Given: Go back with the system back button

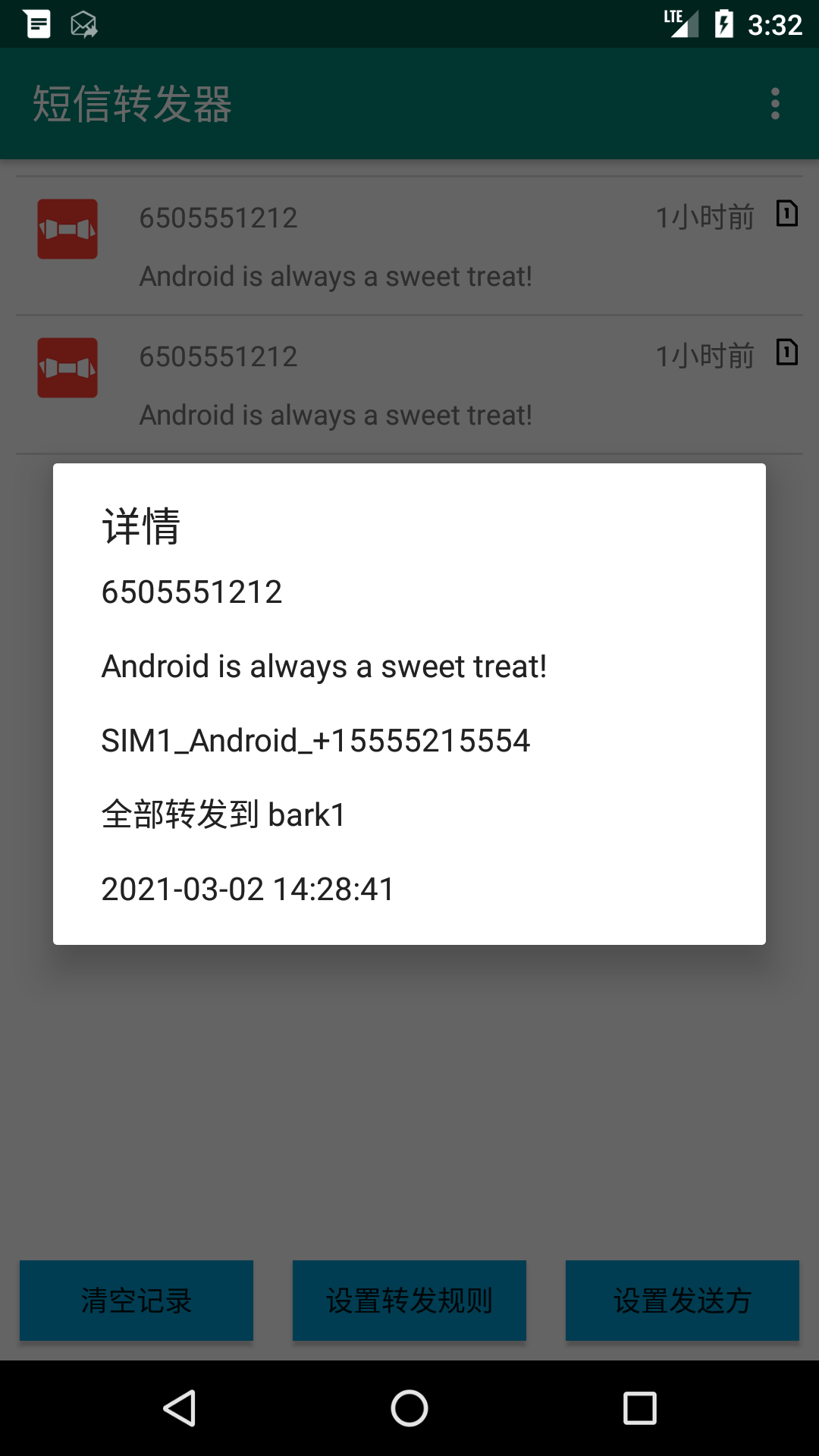Looking at the screenshot, I should (180, 1408).
